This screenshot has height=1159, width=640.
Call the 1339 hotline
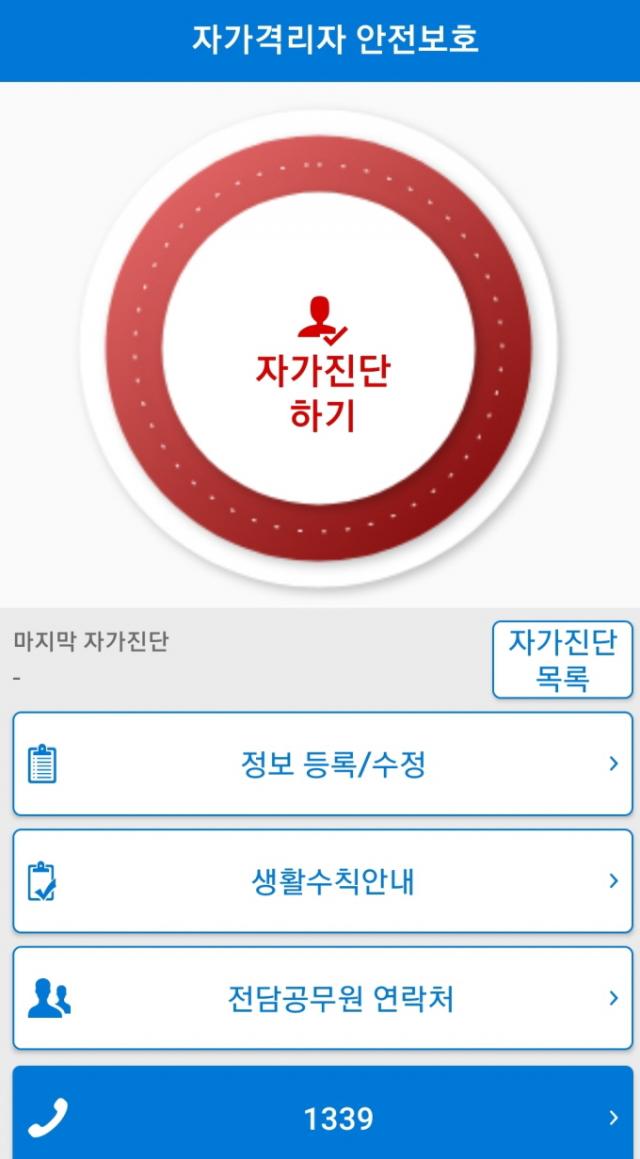pyautogui.click(x=322, y=1115)
